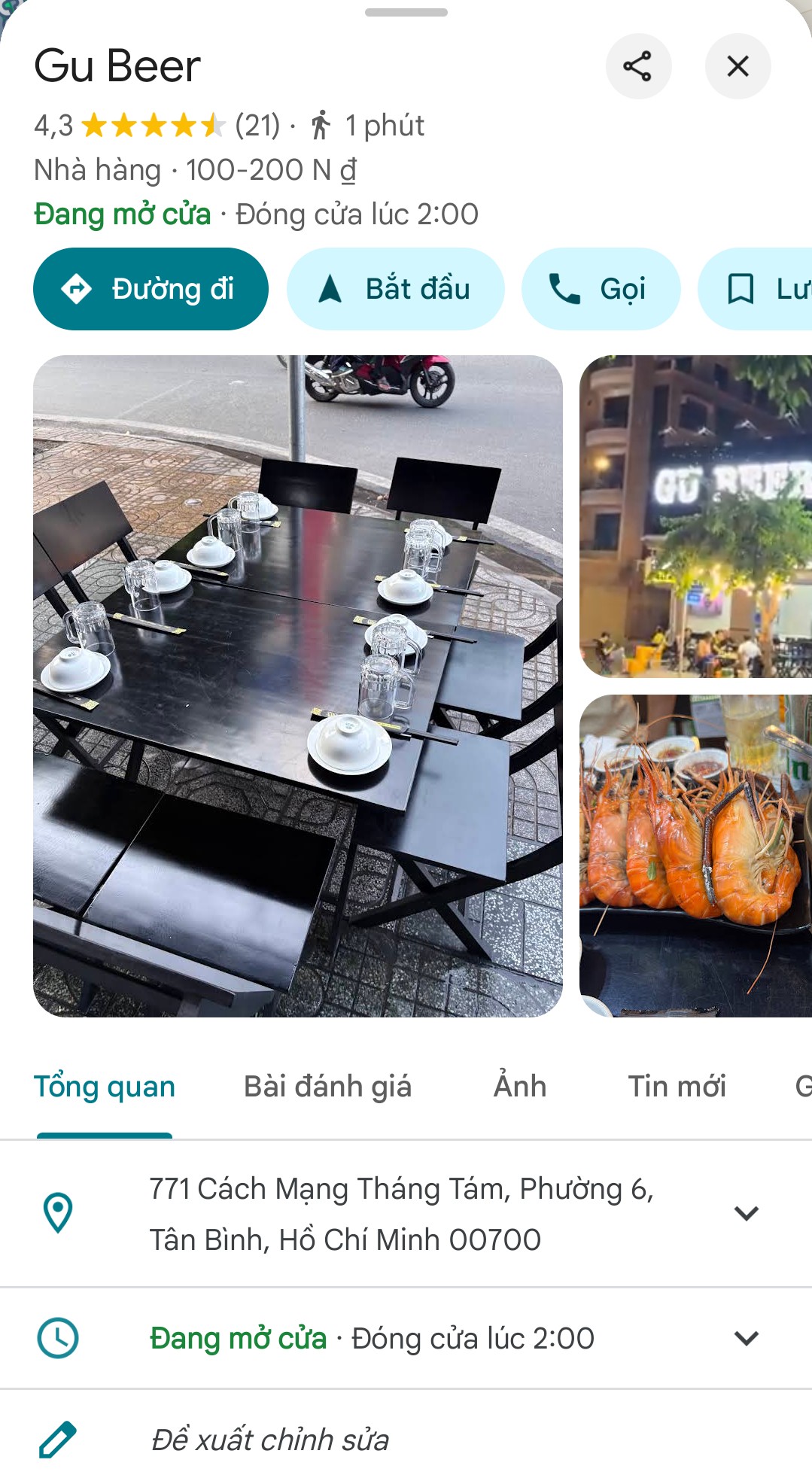Open the Gu Beer storefront night photo
The height and width of the screenshot is (1481, 812).
[x=695, y=516]
